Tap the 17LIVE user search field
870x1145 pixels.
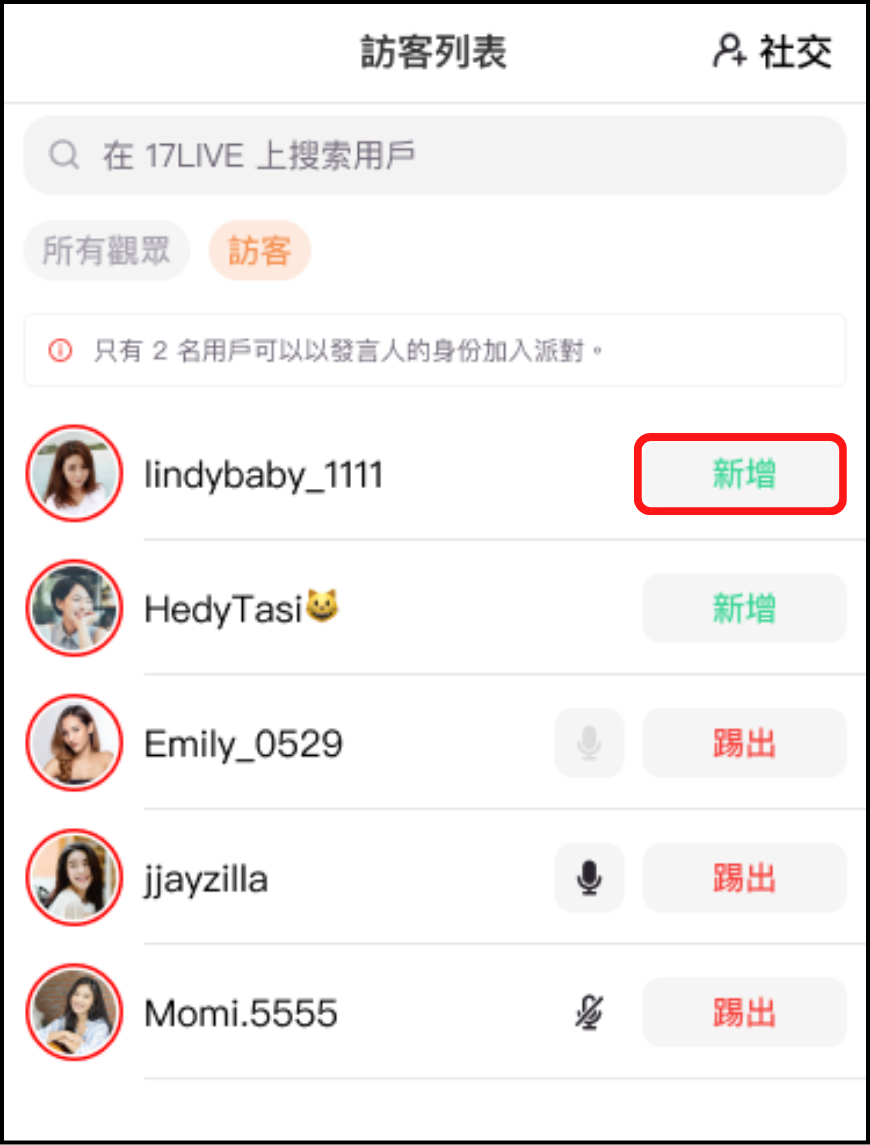click(x=434, y=155)
